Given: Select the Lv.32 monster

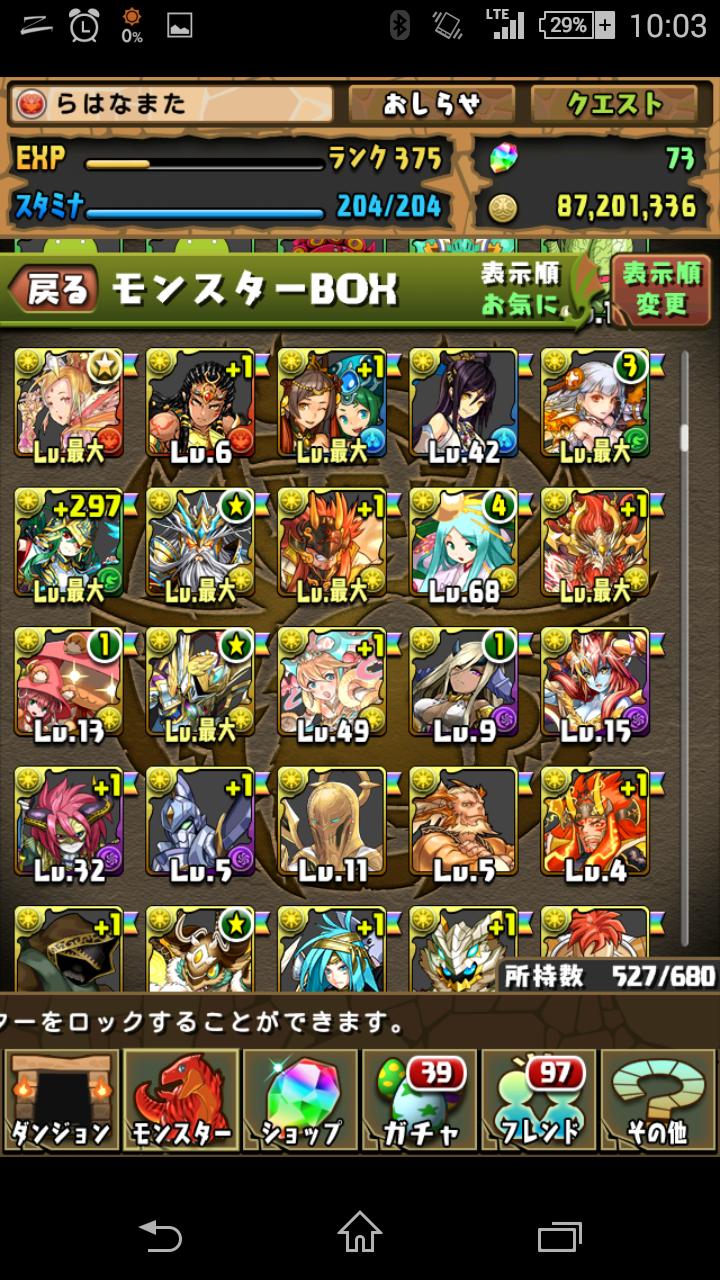Looking at the screenshot, I should (68, 827).
